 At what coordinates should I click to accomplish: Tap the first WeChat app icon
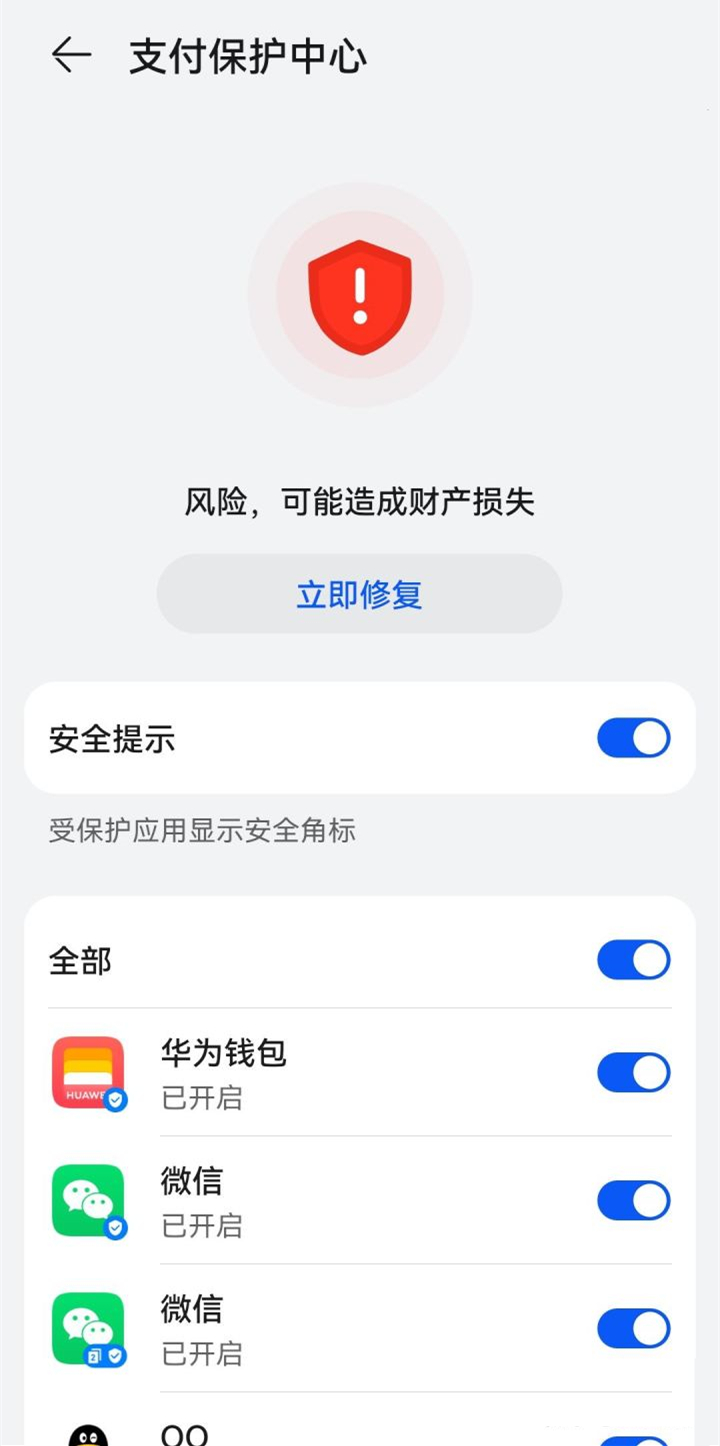tap(88, 1200)
